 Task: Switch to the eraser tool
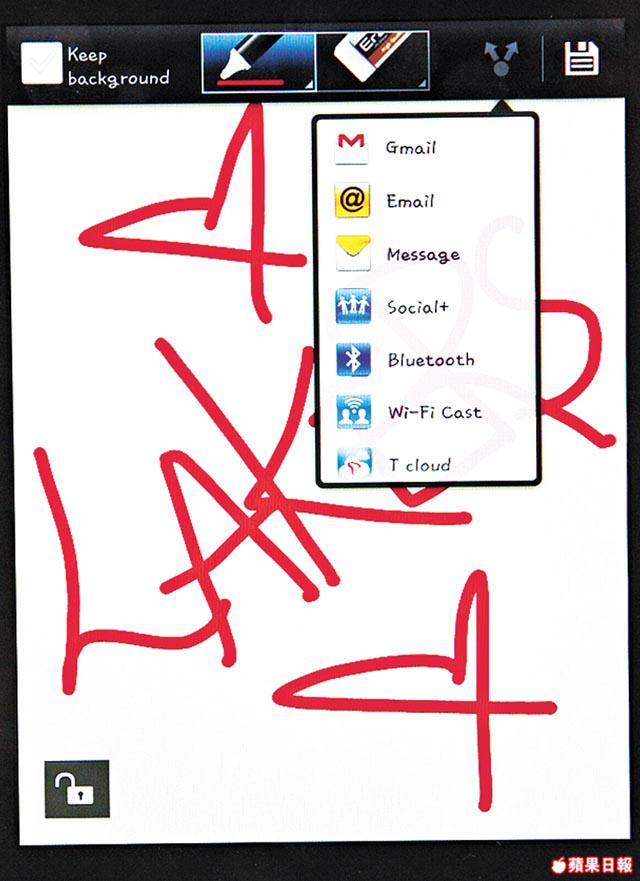(x=372, y=61)
